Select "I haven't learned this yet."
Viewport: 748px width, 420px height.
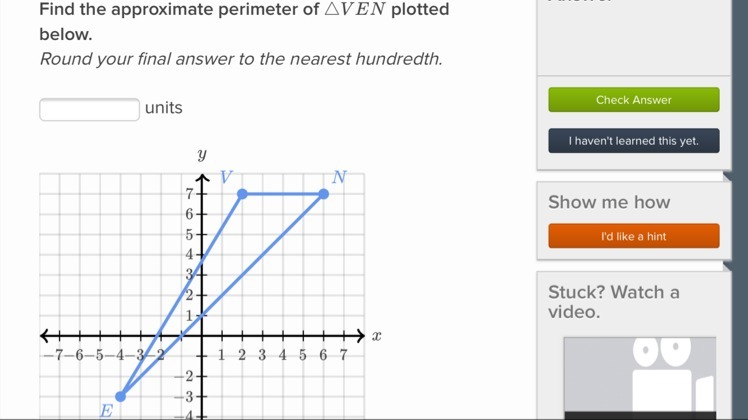(633, 141)
